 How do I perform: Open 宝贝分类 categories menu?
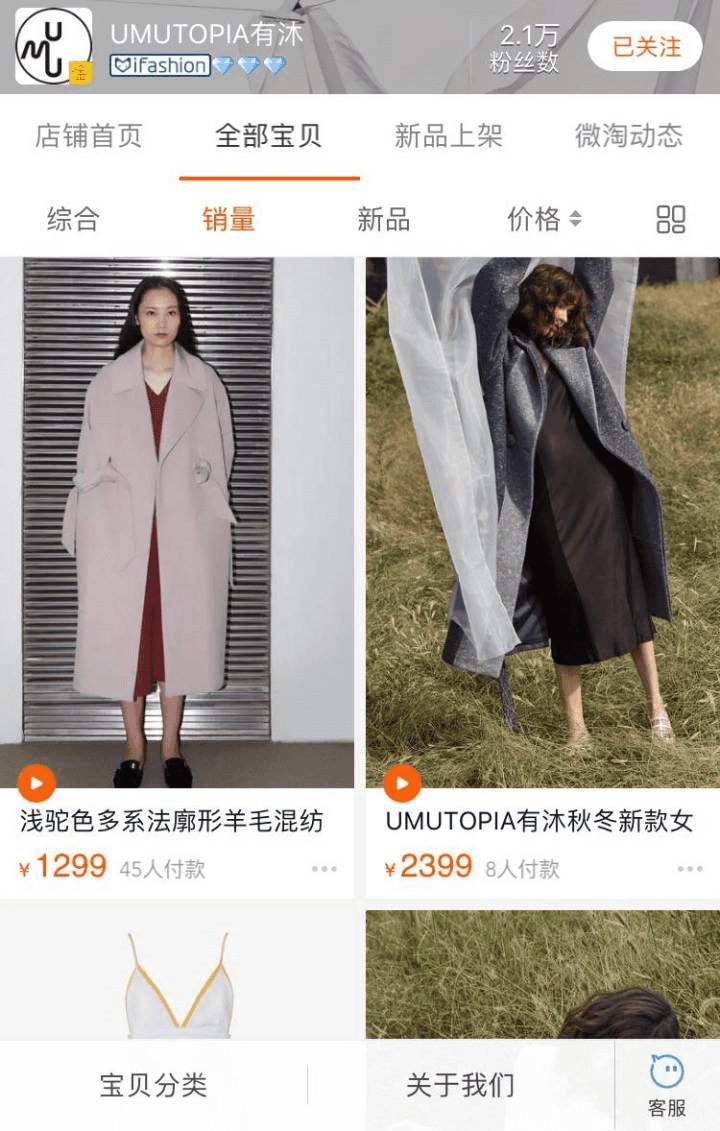[x=153, y=1085]
